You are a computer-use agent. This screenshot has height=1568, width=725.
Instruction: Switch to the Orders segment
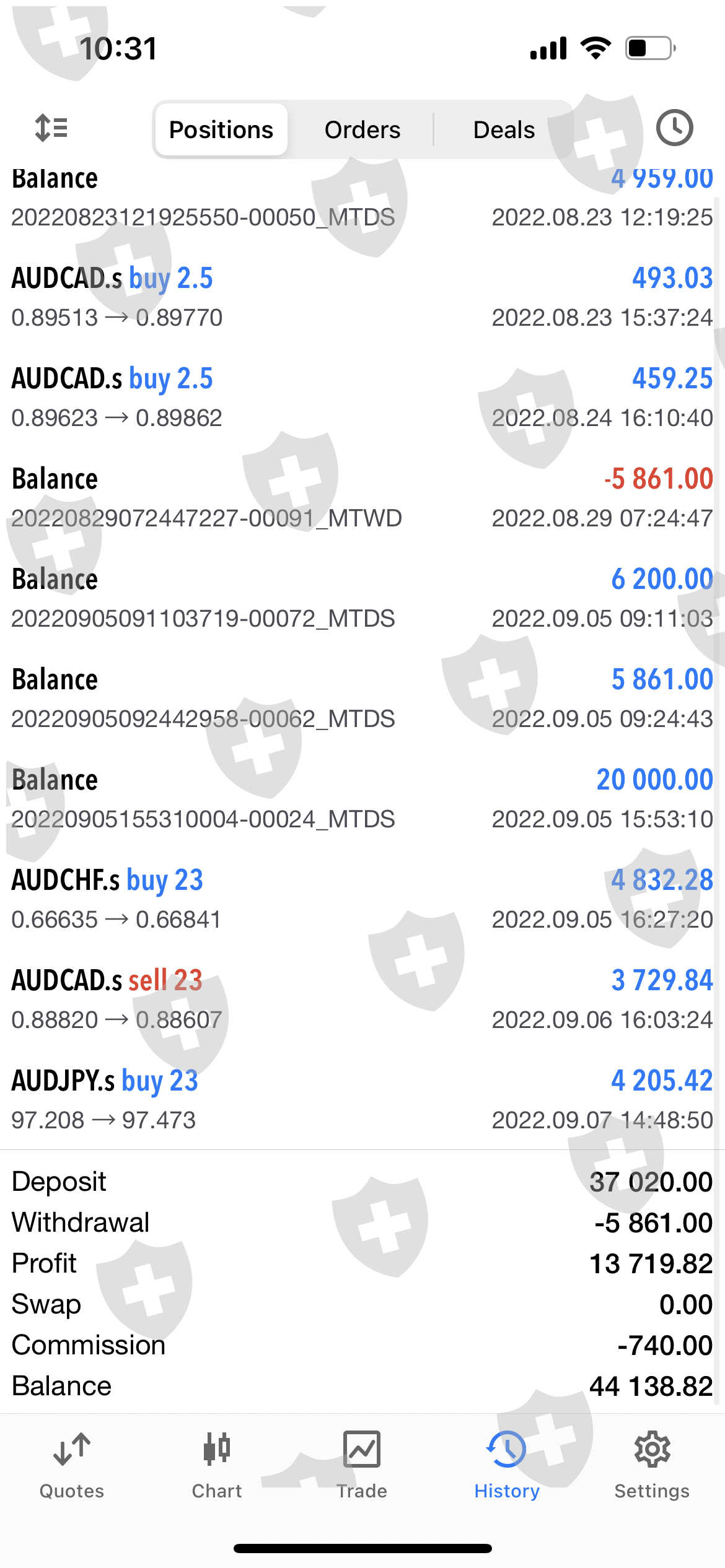(362, 129)
